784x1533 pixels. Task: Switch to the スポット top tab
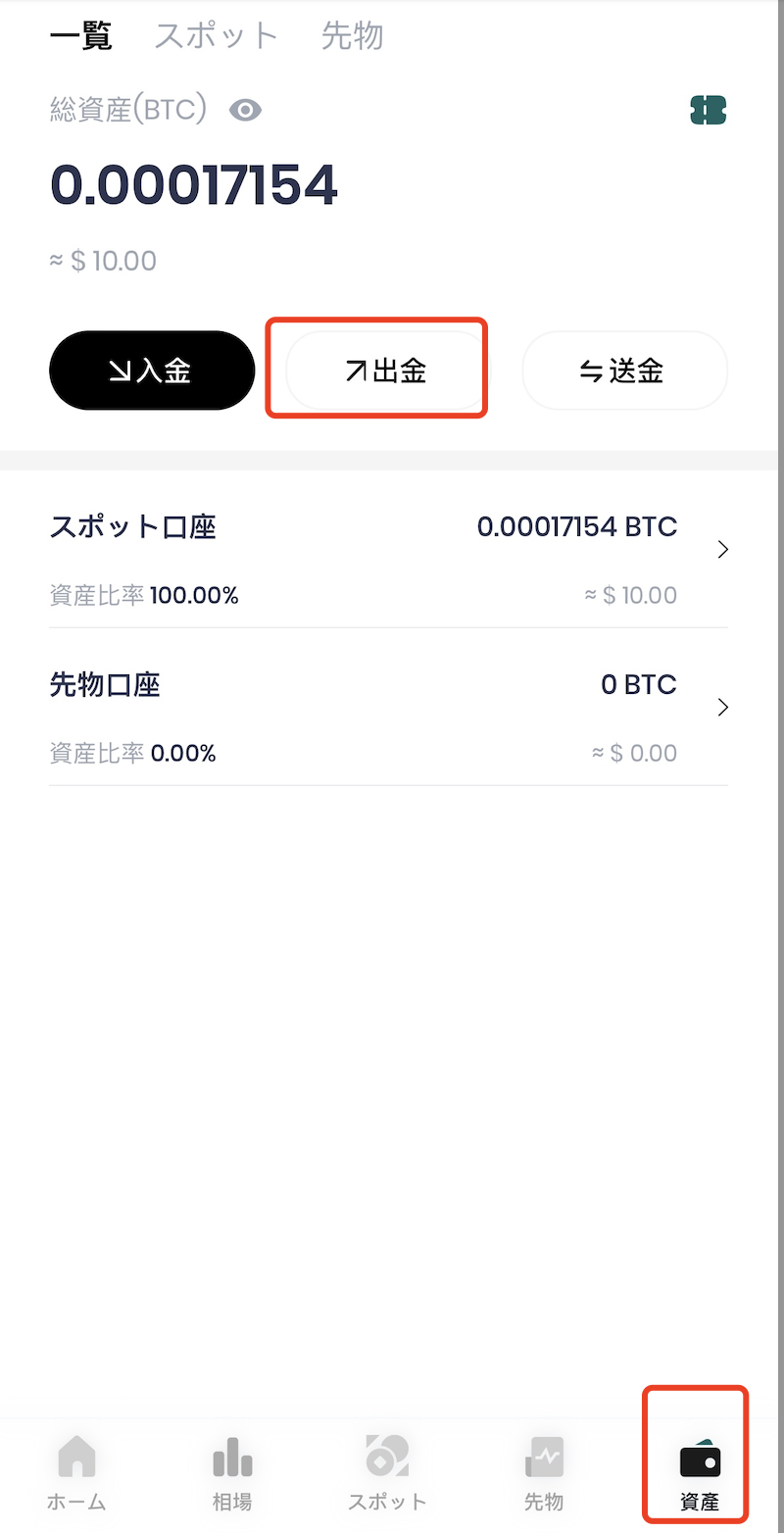click(217, 37)
